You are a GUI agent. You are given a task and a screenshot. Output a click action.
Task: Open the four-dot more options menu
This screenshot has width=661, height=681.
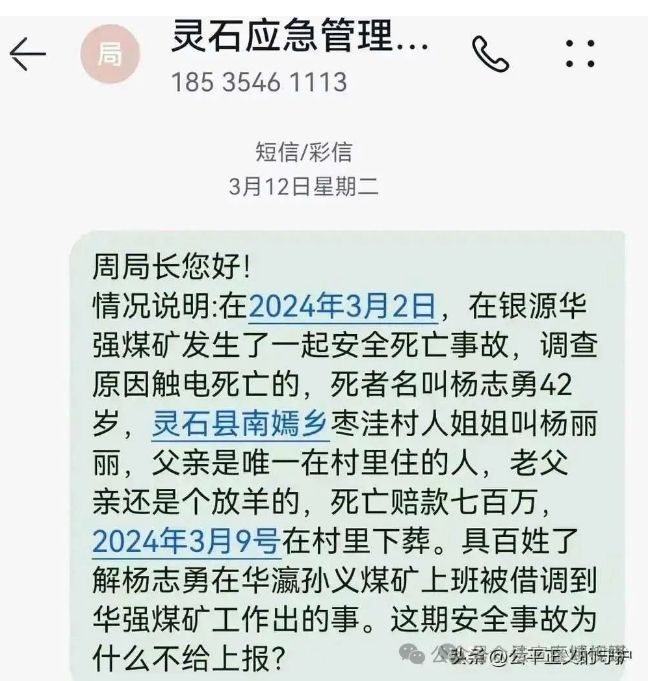pos(580,53)
